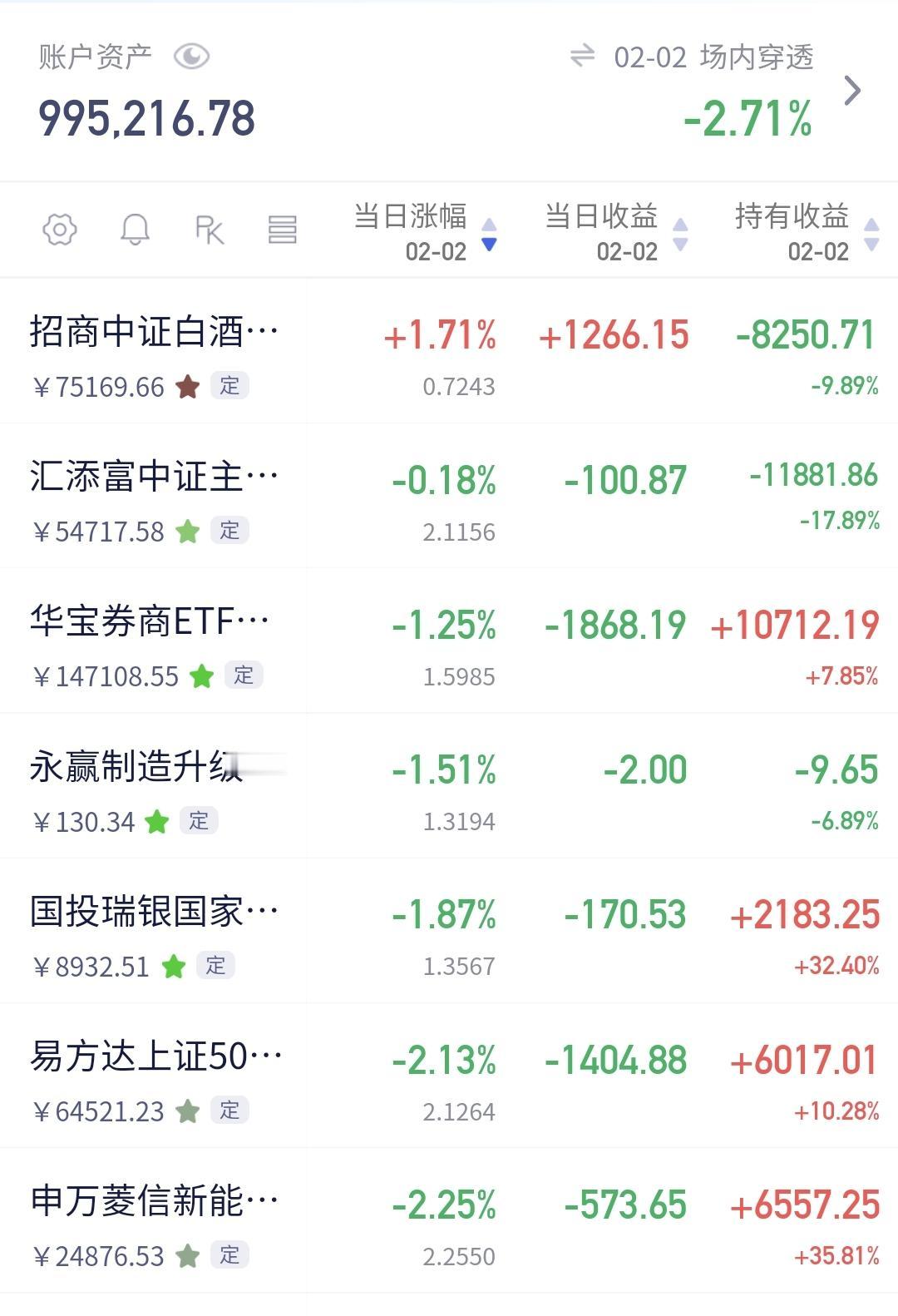Sort by 当日收益 column
This screenshot has width=898, height=1316.
(x=615, y=231)
